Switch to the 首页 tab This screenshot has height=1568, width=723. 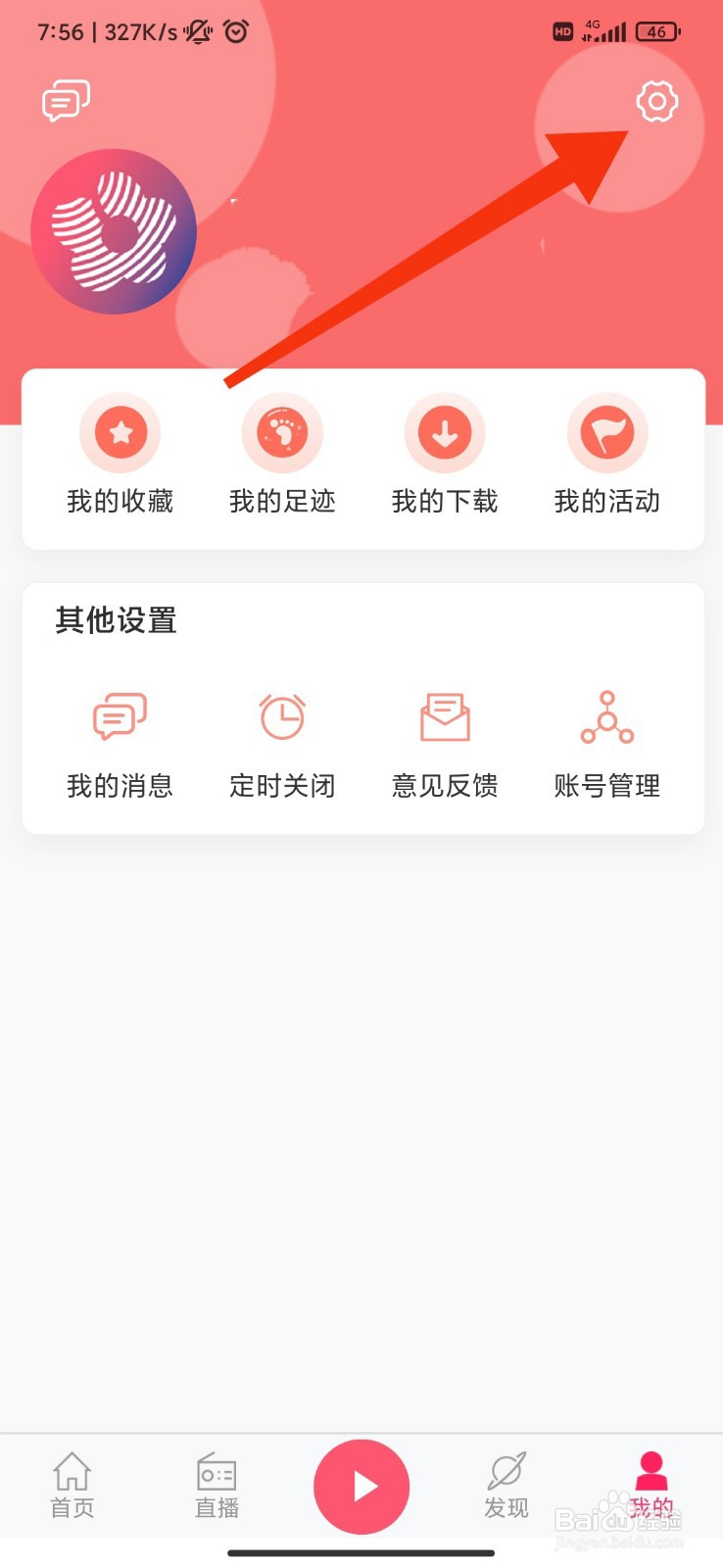coord(72,1485)
